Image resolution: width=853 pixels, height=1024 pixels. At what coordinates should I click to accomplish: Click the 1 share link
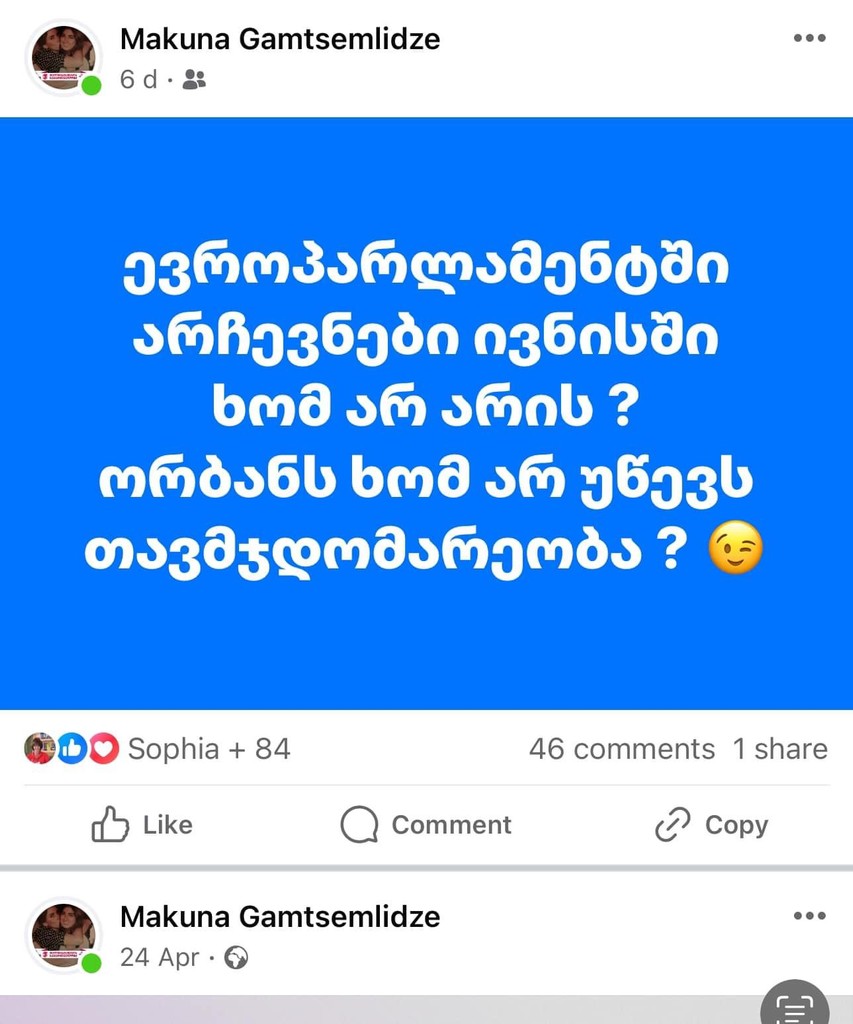point(779,748)
